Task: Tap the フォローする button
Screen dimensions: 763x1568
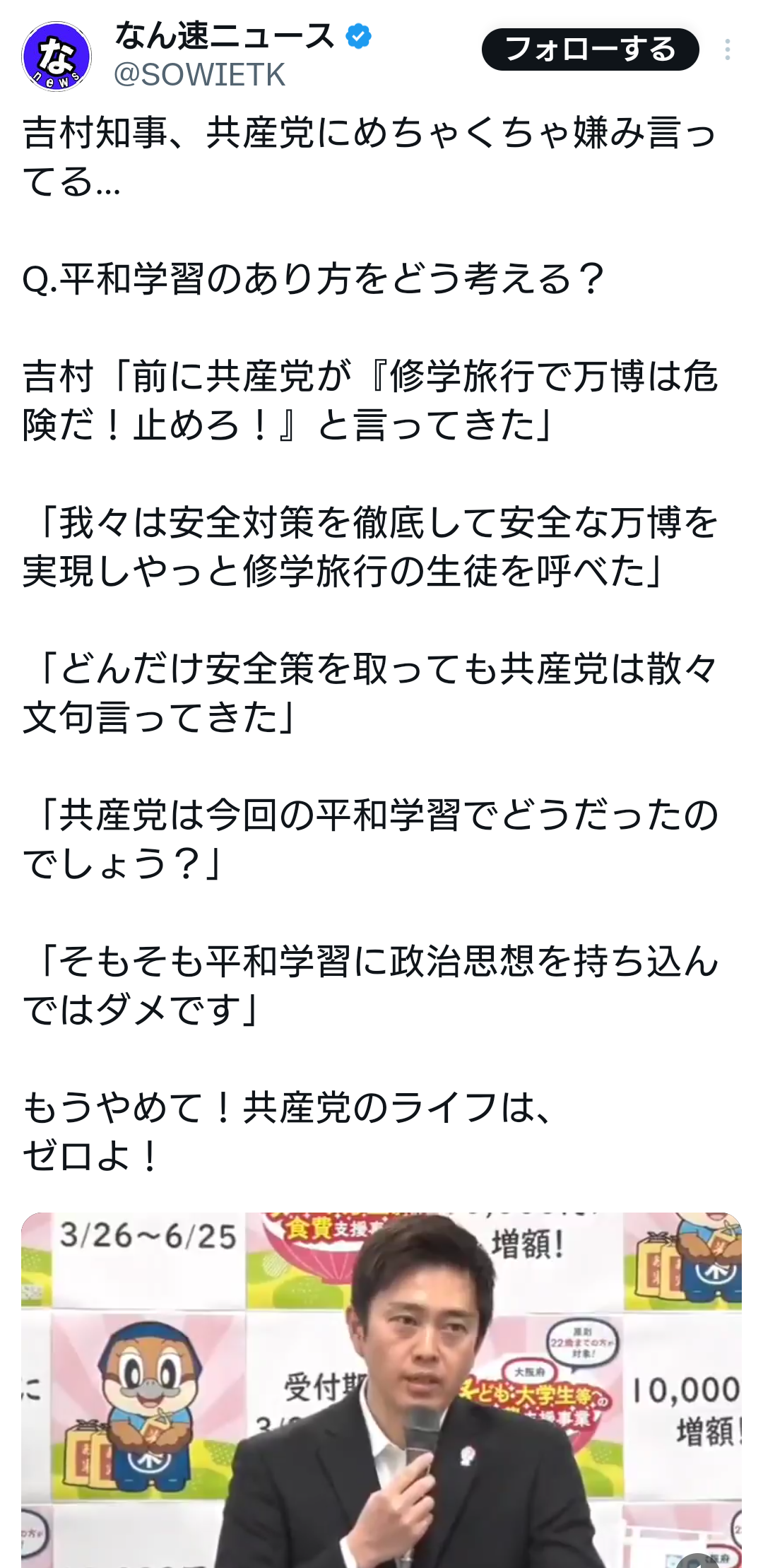Action: coord(590,49)
